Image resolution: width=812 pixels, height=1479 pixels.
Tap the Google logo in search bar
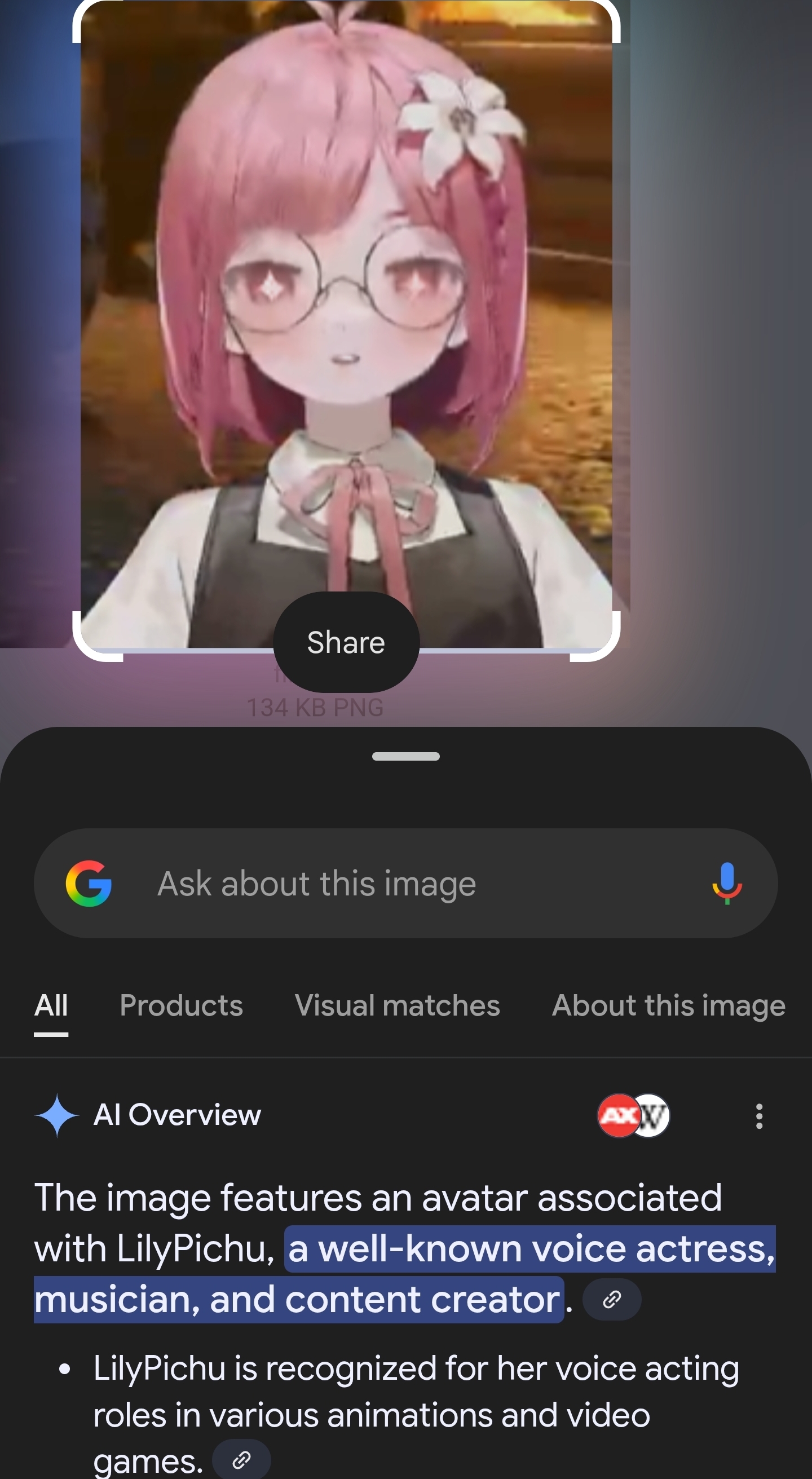click(x=89, y=883)
